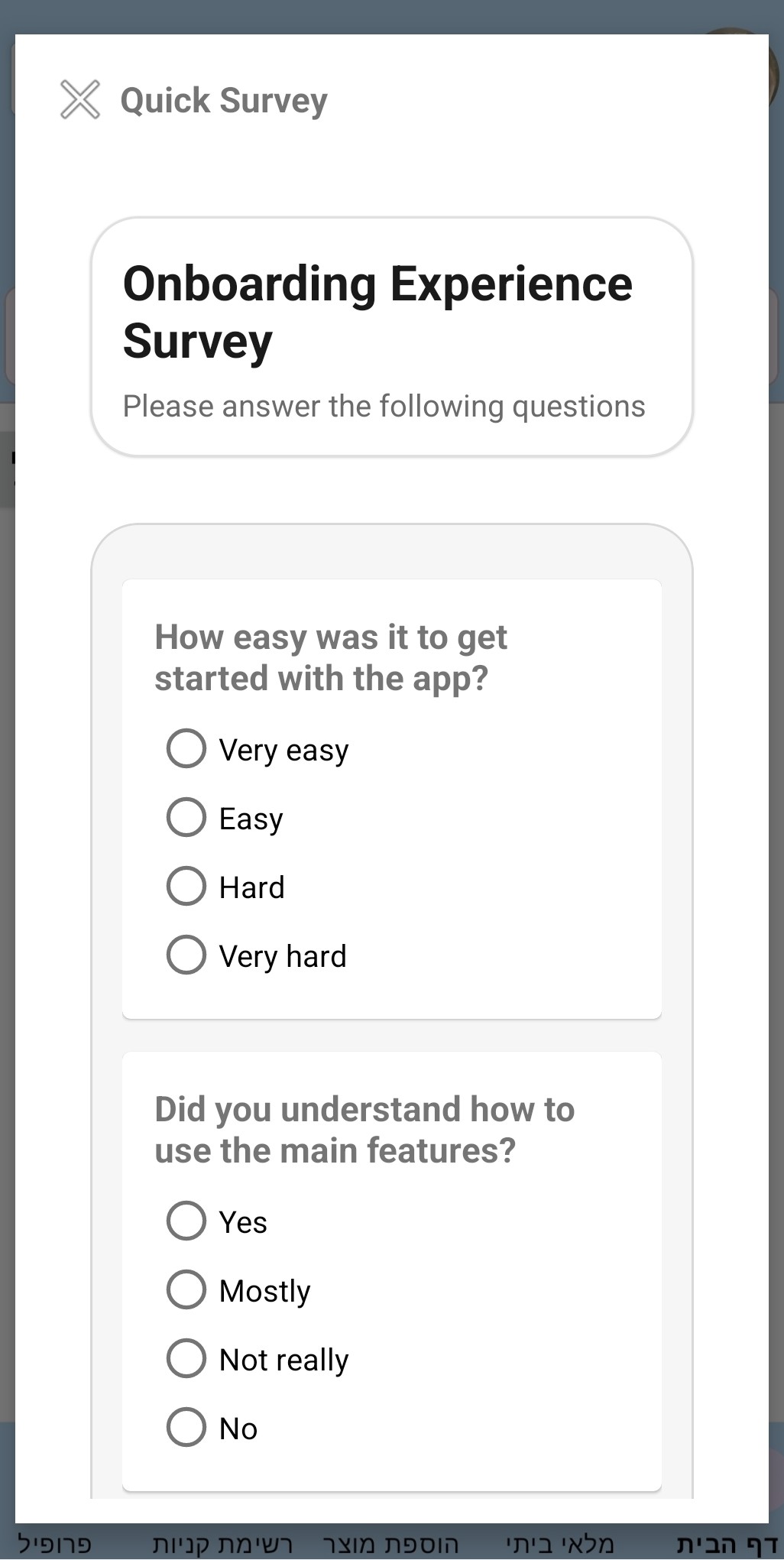Answer Yes to understanding main features
This screenshot has width=784, height=1560.
coord(186,1221)
